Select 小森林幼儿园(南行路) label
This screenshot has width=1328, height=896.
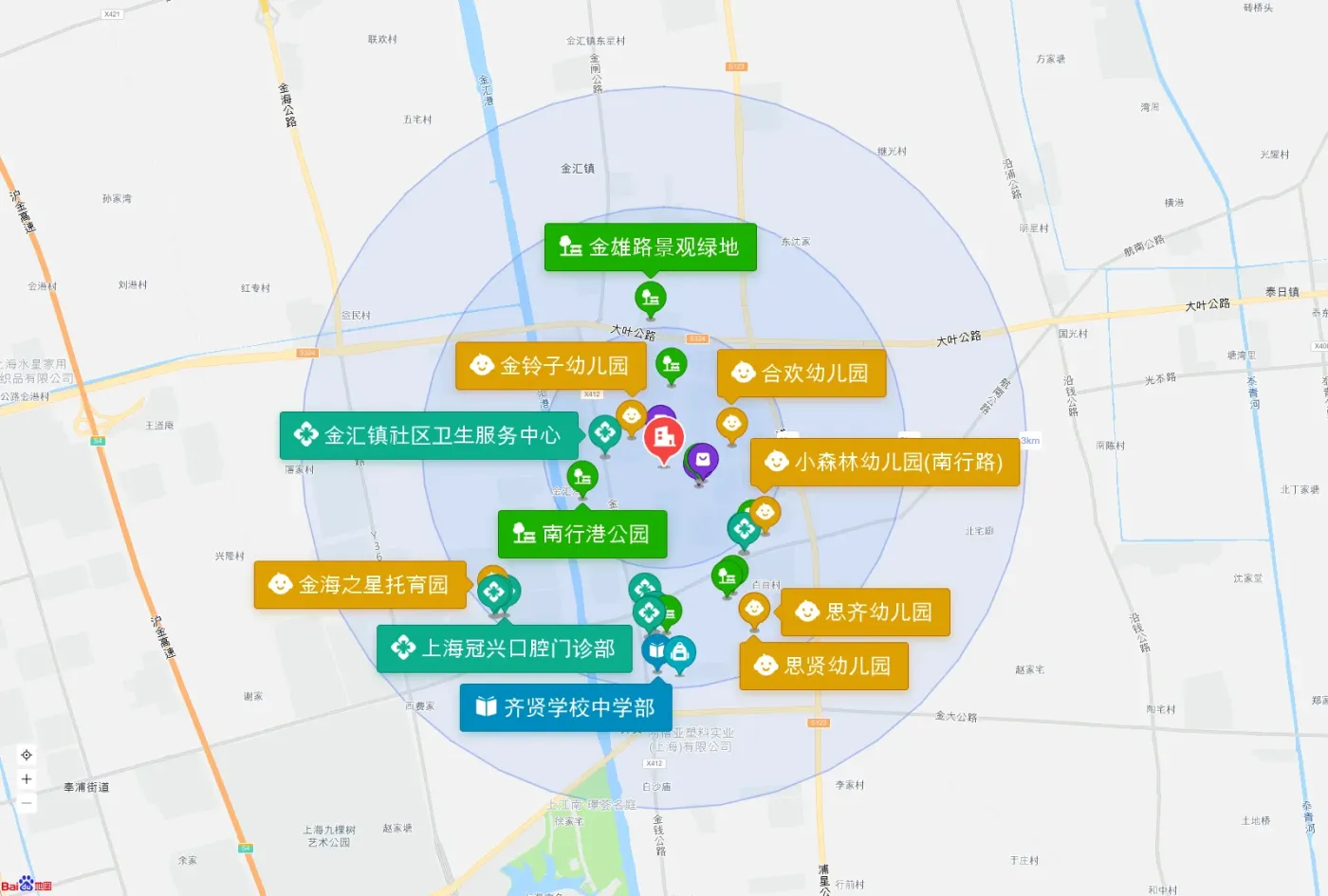885,462
